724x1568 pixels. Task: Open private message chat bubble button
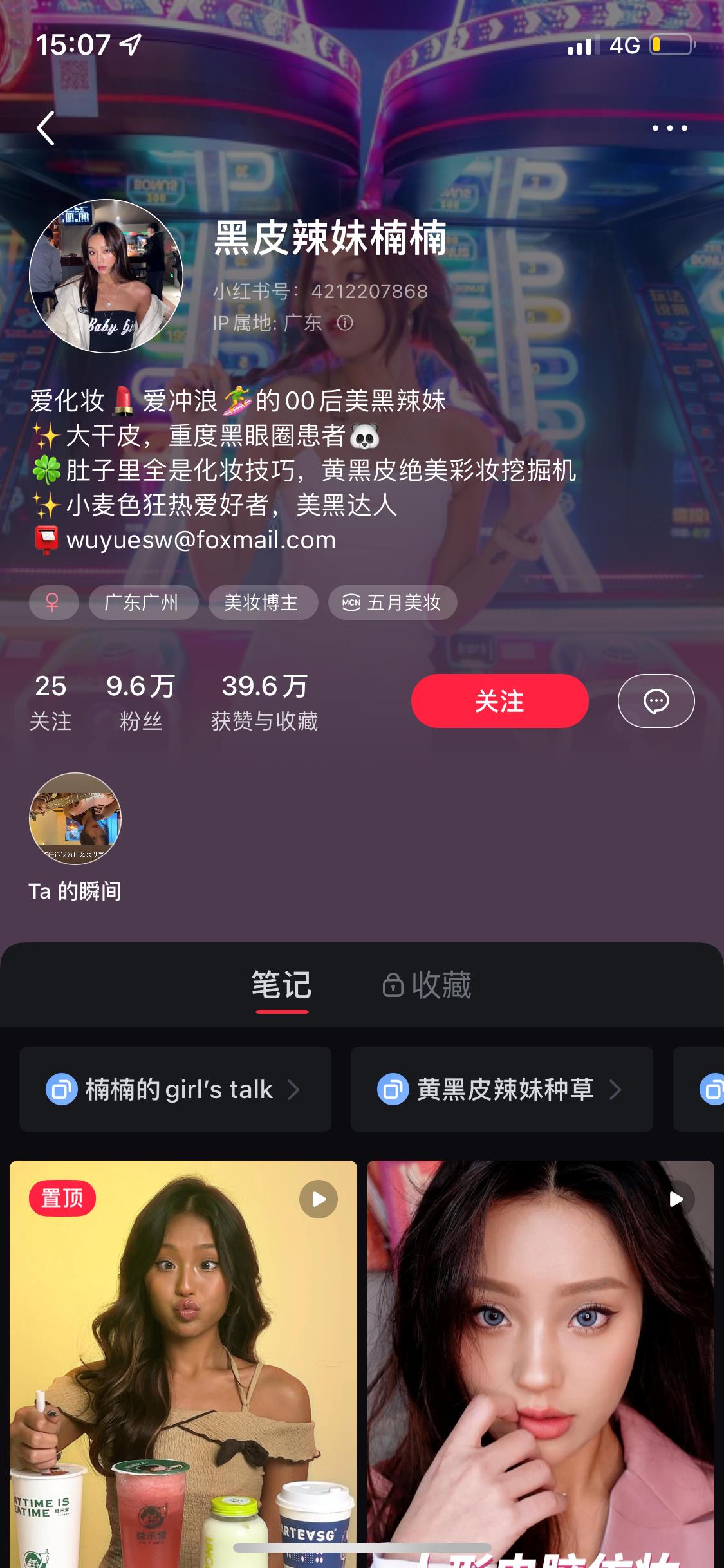pyautogui.click(x=656, y=701)
